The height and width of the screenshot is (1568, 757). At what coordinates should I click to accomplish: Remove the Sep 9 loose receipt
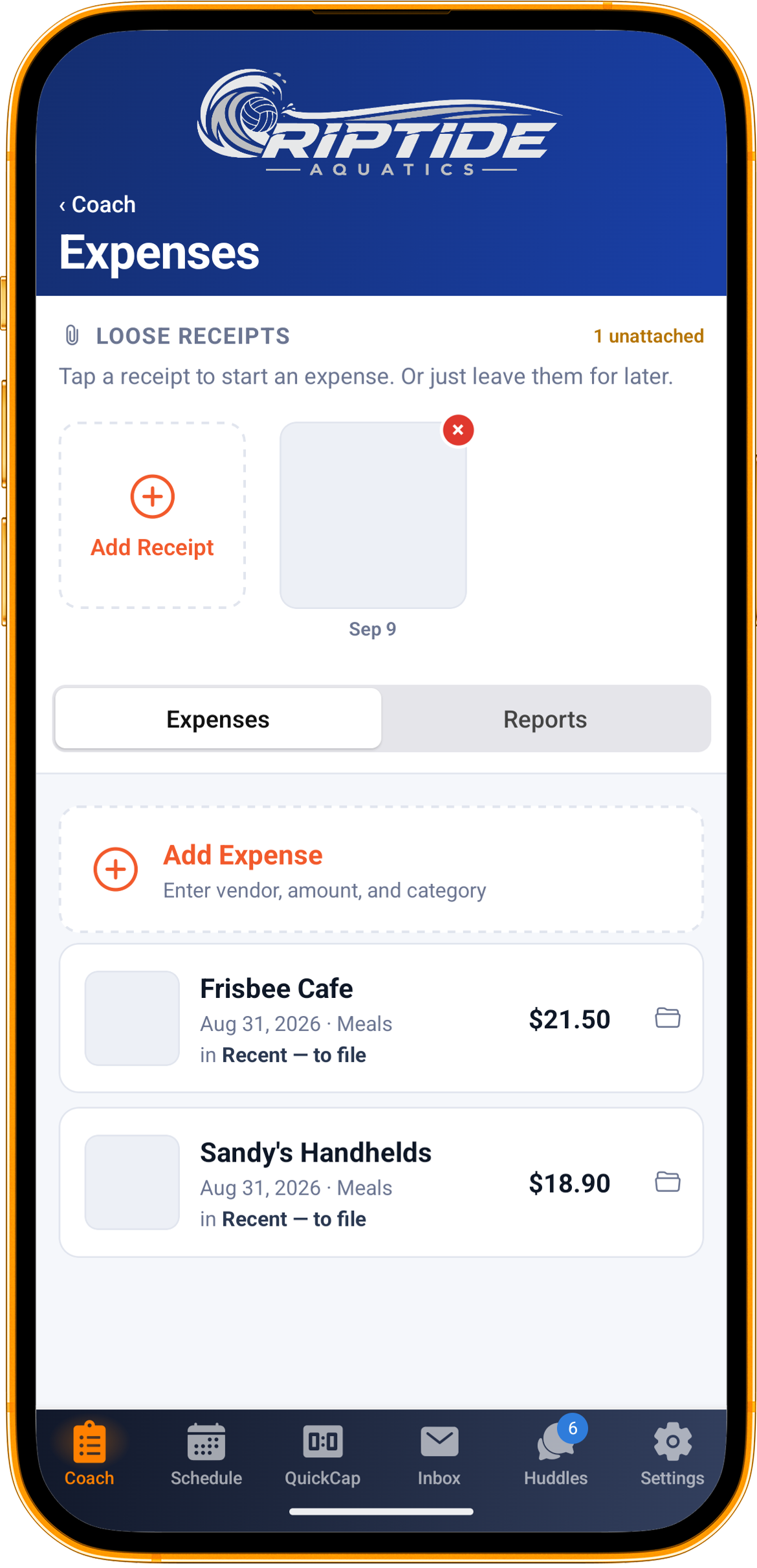[x=458, y=430]
